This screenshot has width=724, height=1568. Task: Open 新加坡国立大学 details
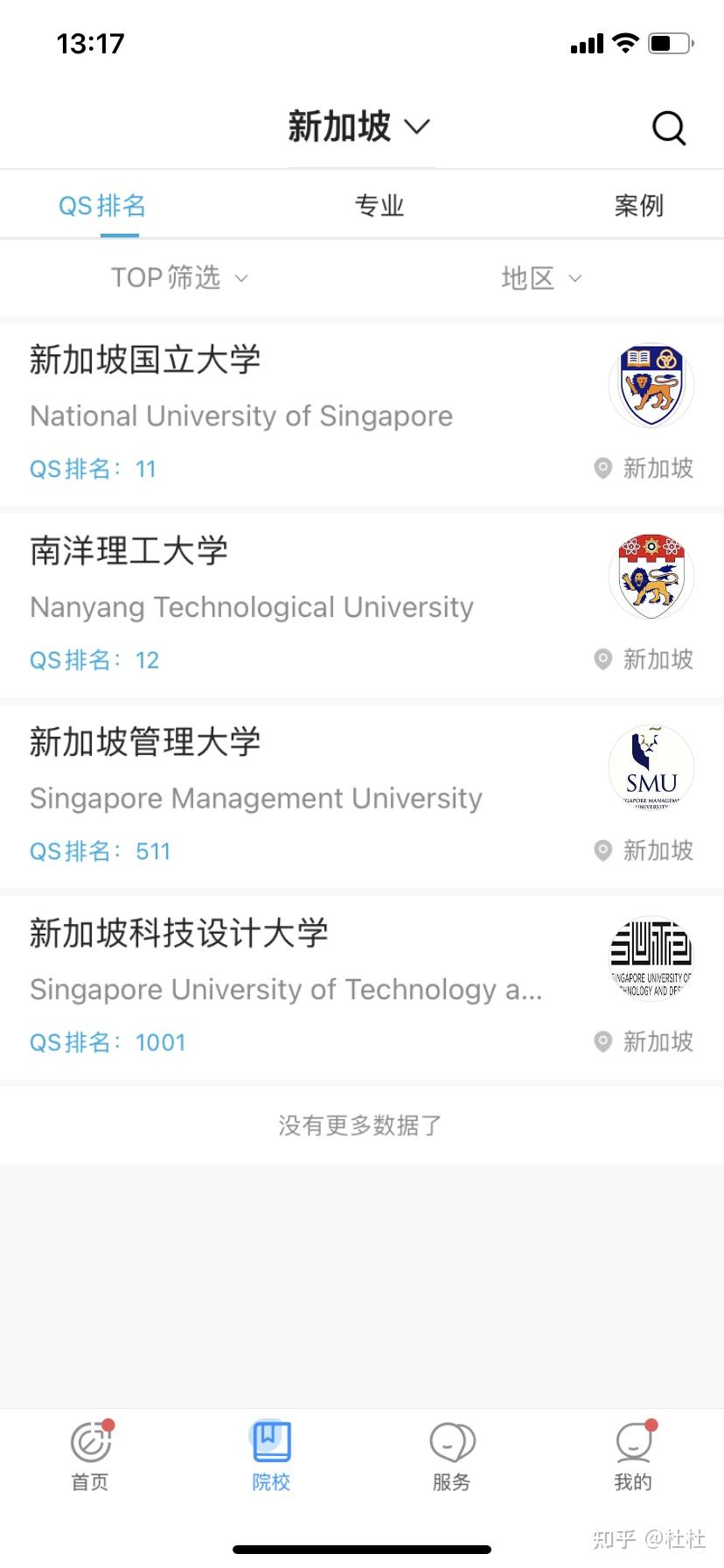[362, 413]
